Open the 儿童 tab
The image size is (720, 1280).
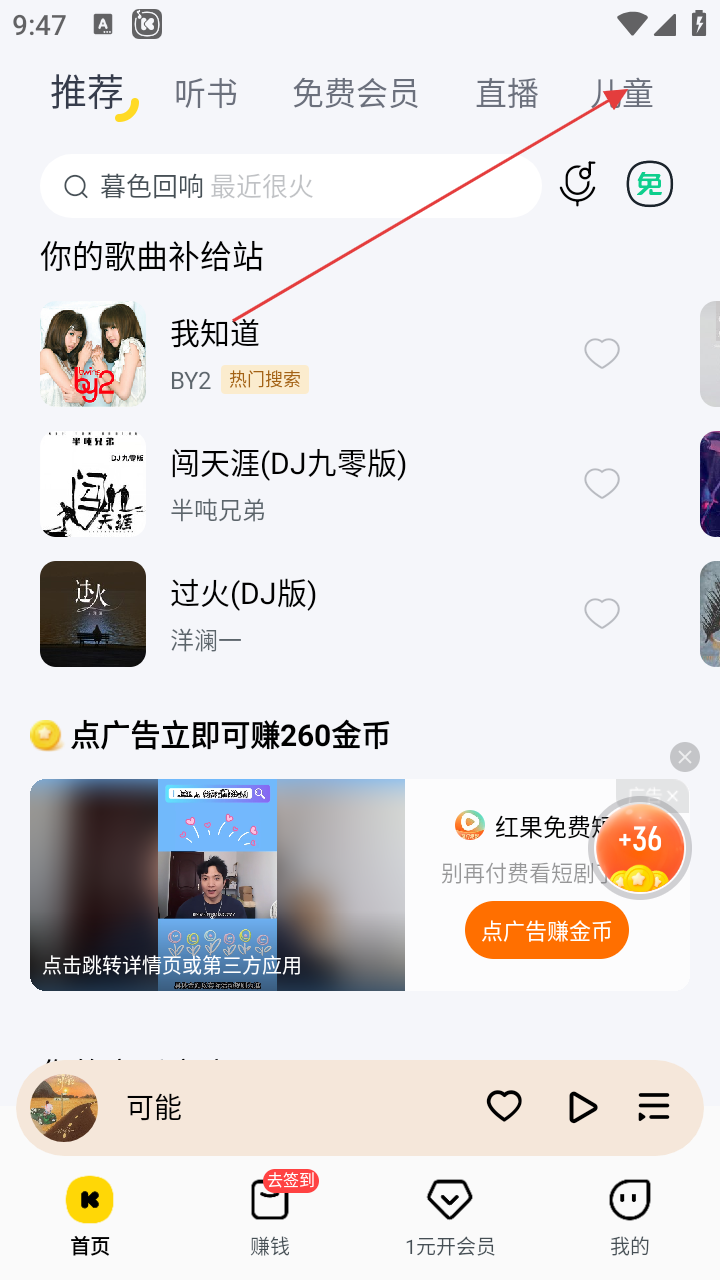click(622, 94)
